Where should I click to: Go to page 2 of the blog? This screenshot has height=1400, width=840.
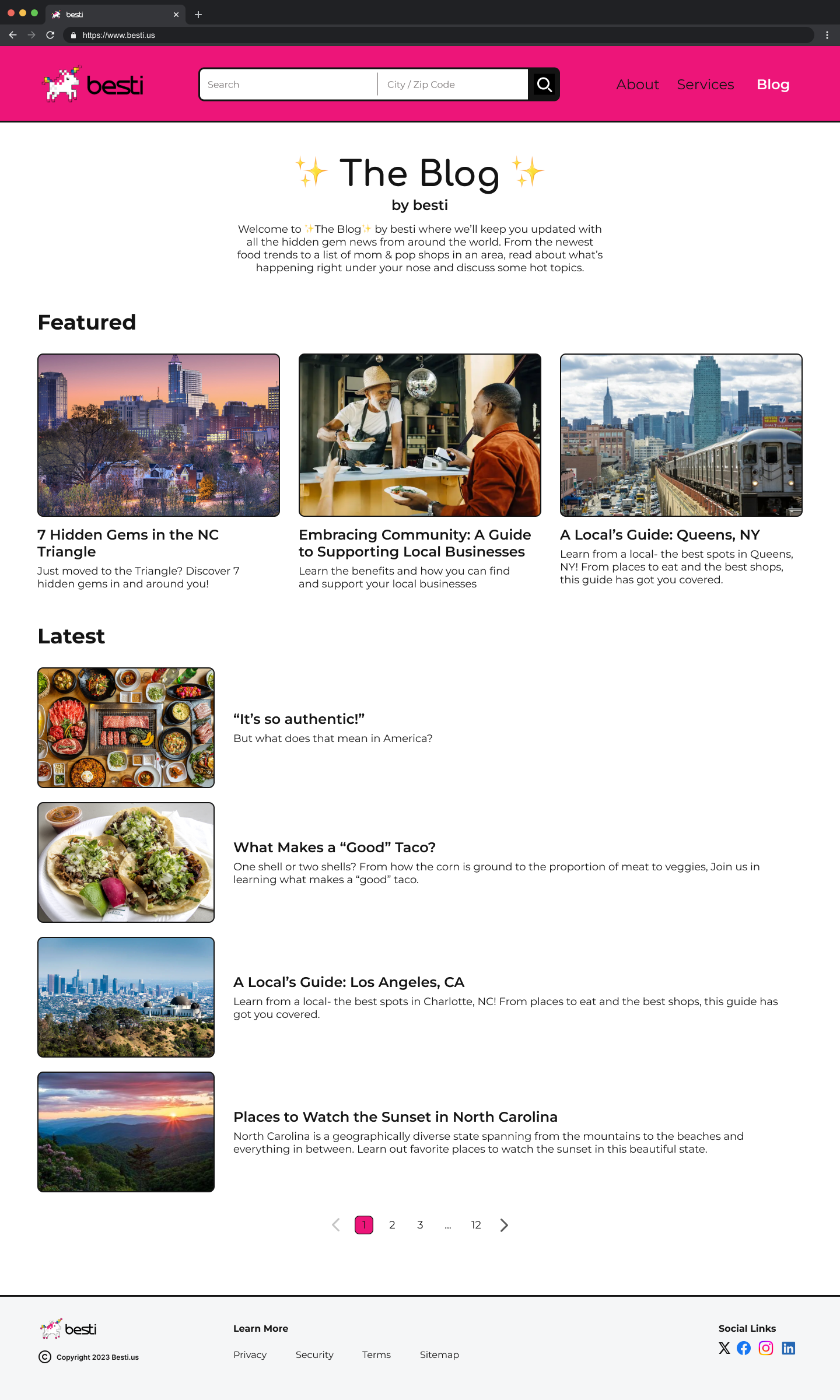pos(392,1225)
